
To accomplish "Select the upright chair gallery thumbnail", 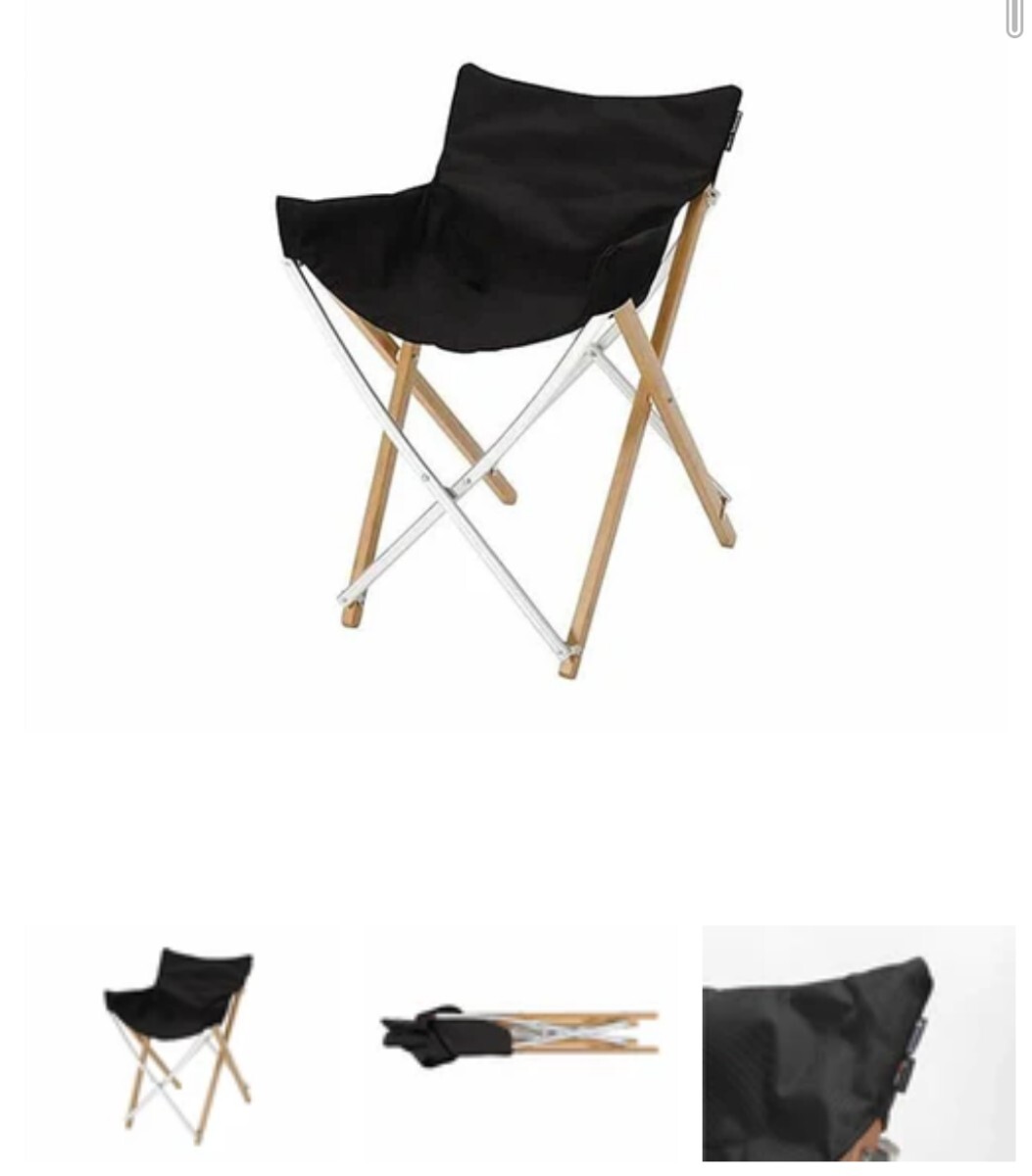I will [180, 1043].
